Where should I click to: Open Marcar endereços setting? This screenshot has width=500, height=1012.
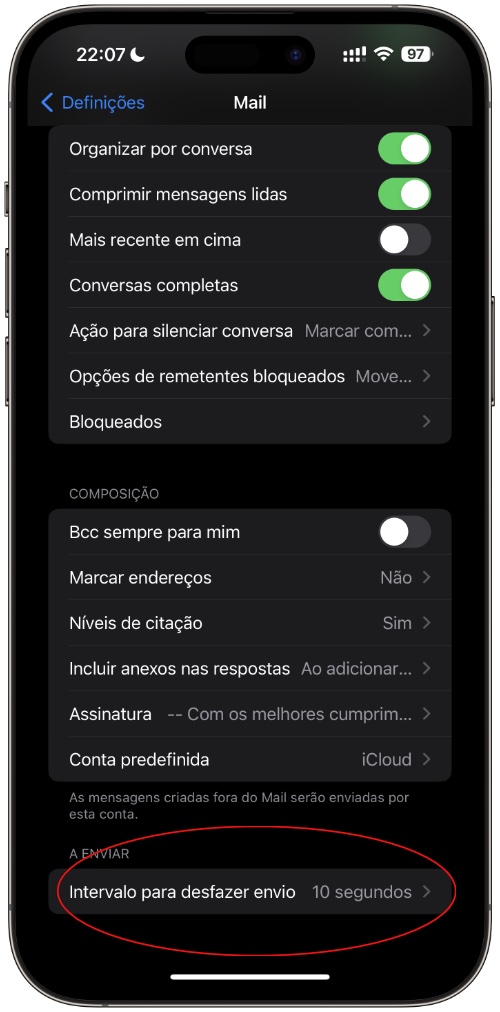pyautogui.click(x=250, y=578)
